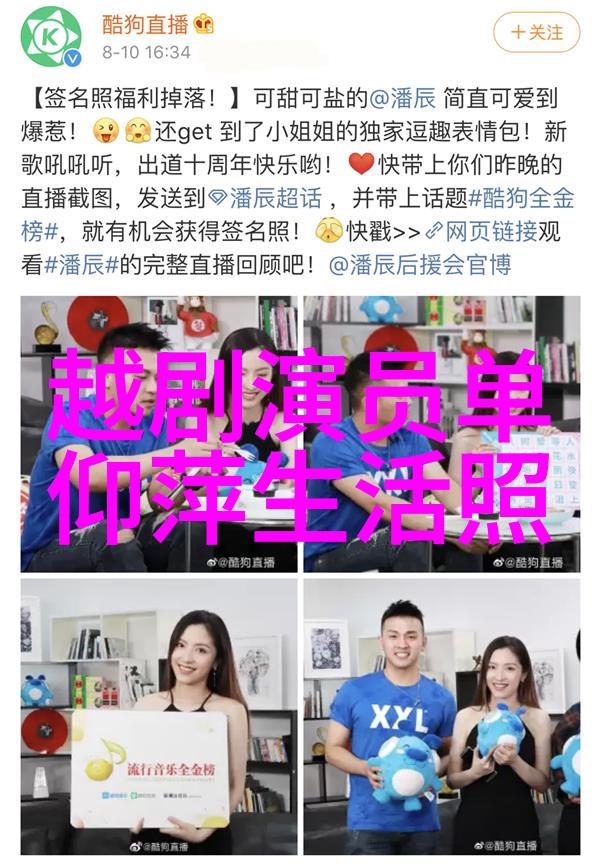View the #潘辰# hashtag page
Viewport: 600px width, 868px height.
tap(83, 265)
